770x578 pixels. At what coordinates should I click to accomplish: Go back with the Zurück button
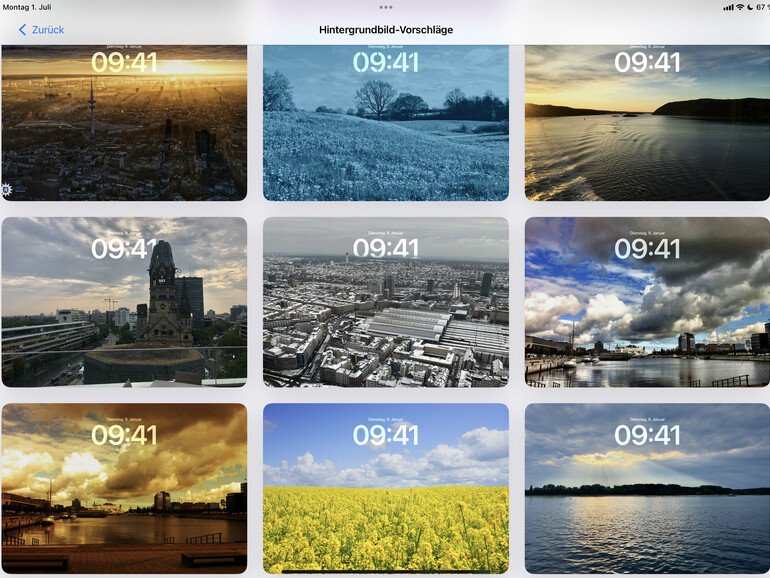[x=42, y=30]
